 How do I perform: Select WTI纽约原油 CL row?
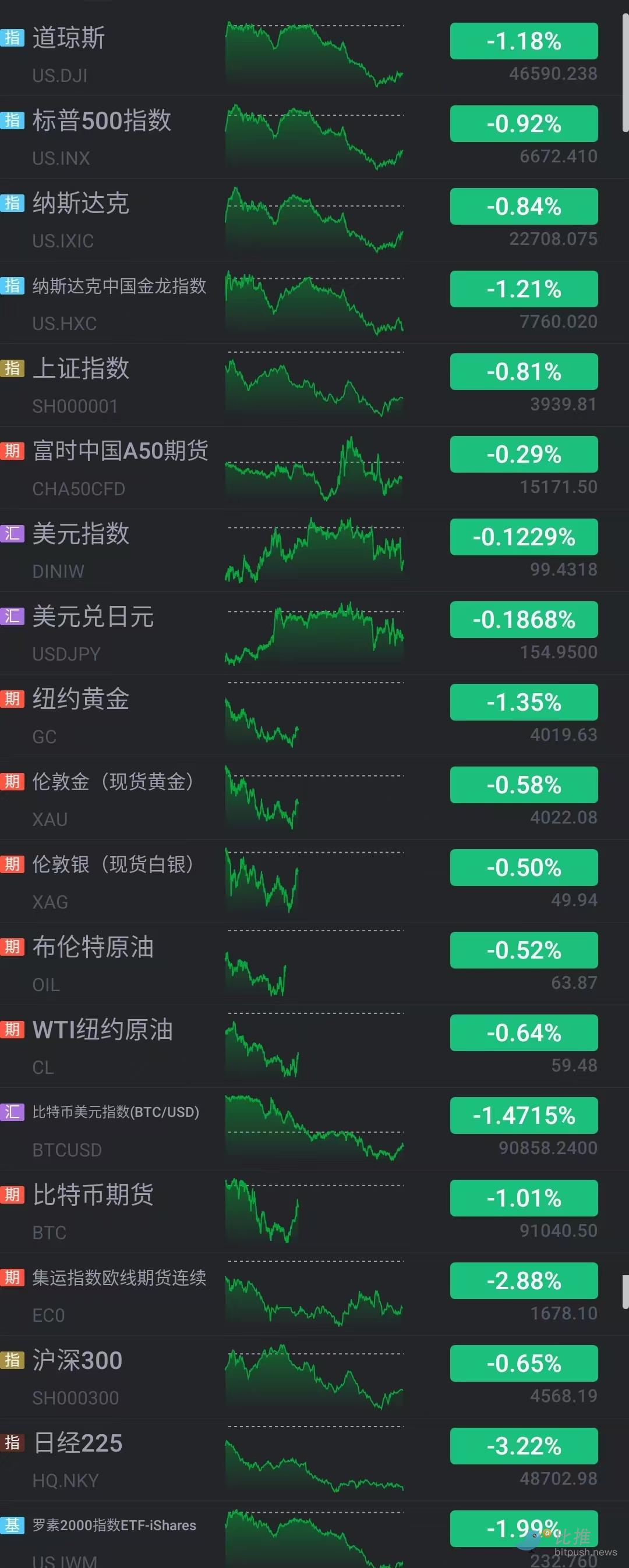(x=103, y=1030)
